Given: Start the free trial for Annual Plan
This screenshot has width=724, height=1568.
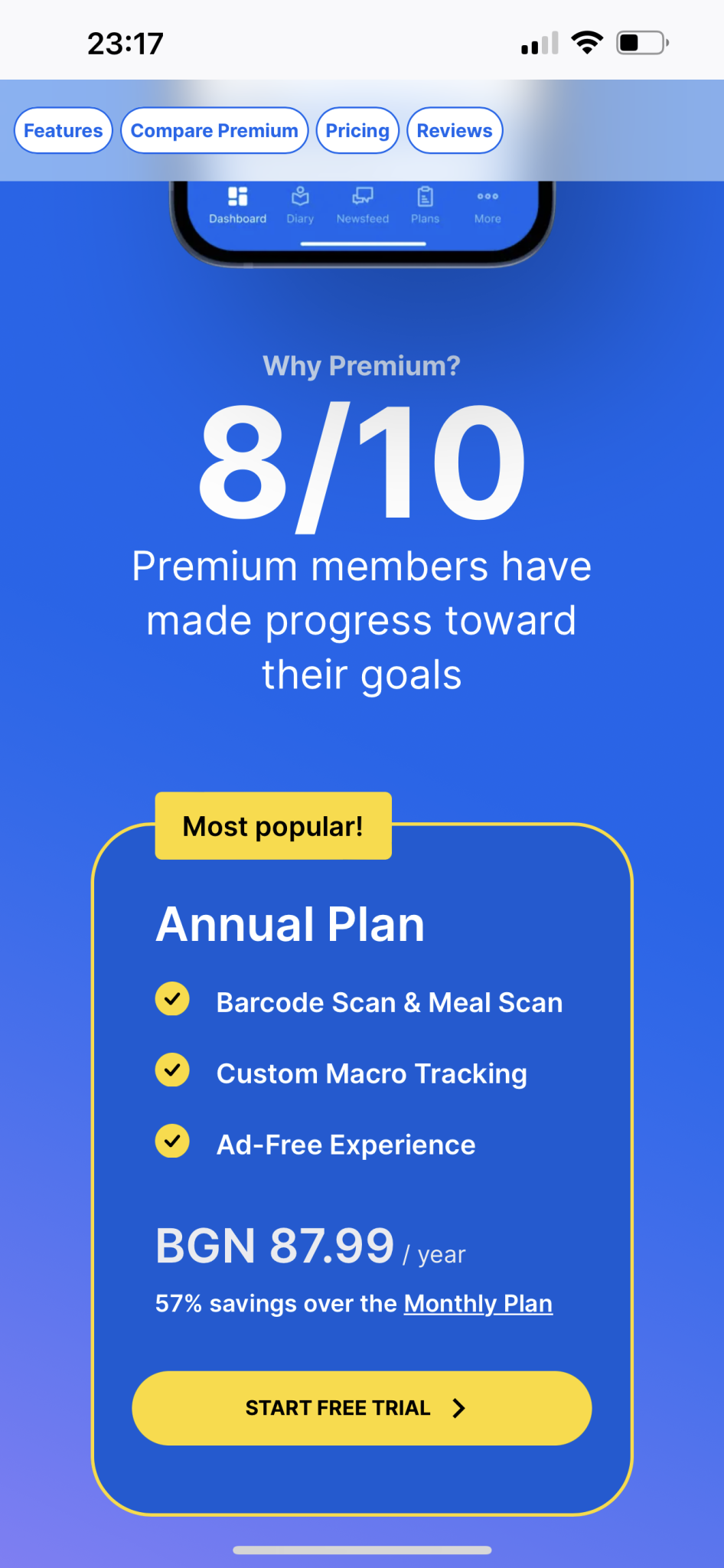Looking at the screenshot, I should pyautogui.click(x=361, y=1408).
